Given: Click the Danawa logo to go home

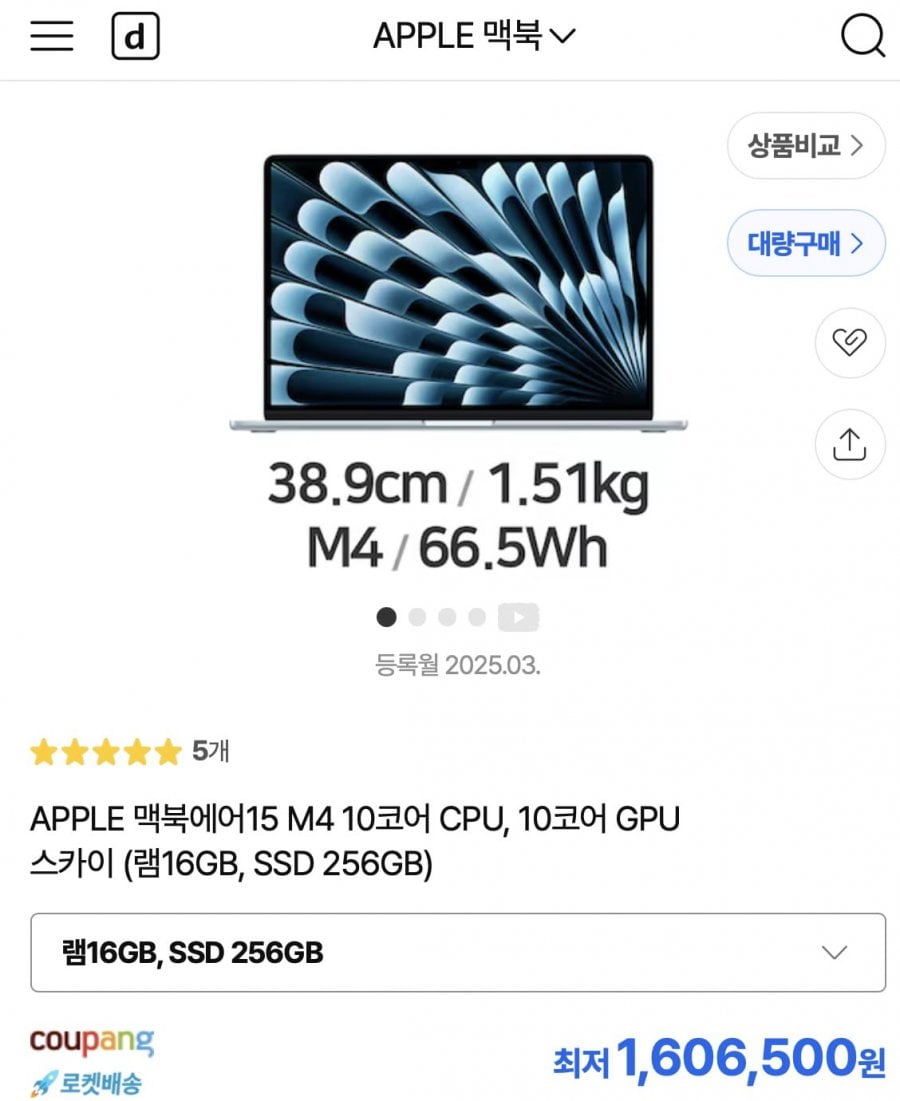Looking at the screenshot, I should (x=137, y=36).
